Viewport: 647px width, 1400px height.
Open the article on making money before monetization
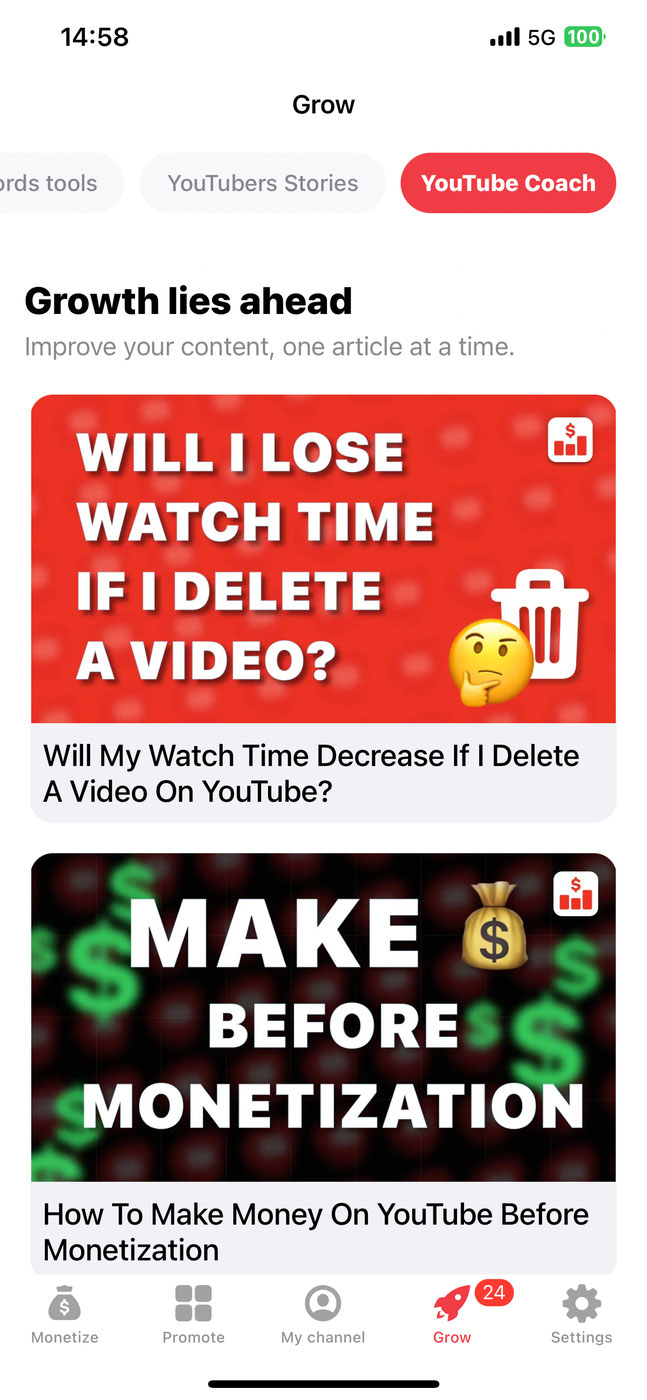coord(323,1060)
